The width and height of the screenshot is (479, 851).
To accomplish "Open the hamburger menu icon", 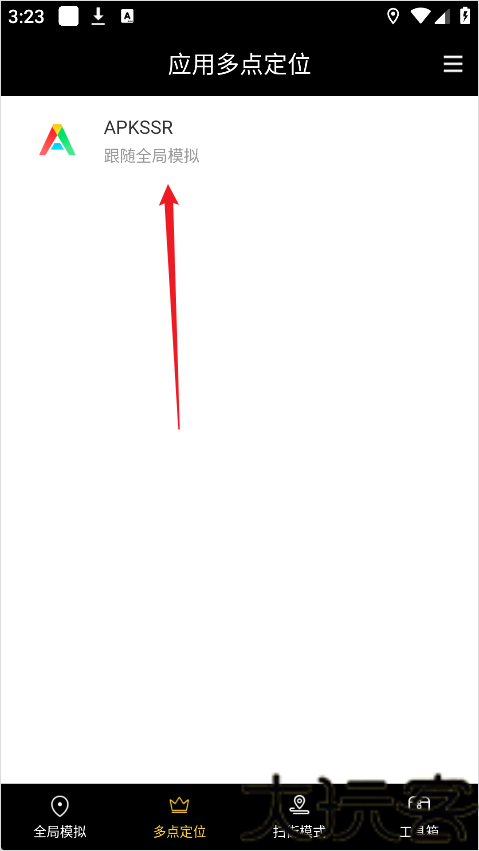I will click(x=453, y=64).
